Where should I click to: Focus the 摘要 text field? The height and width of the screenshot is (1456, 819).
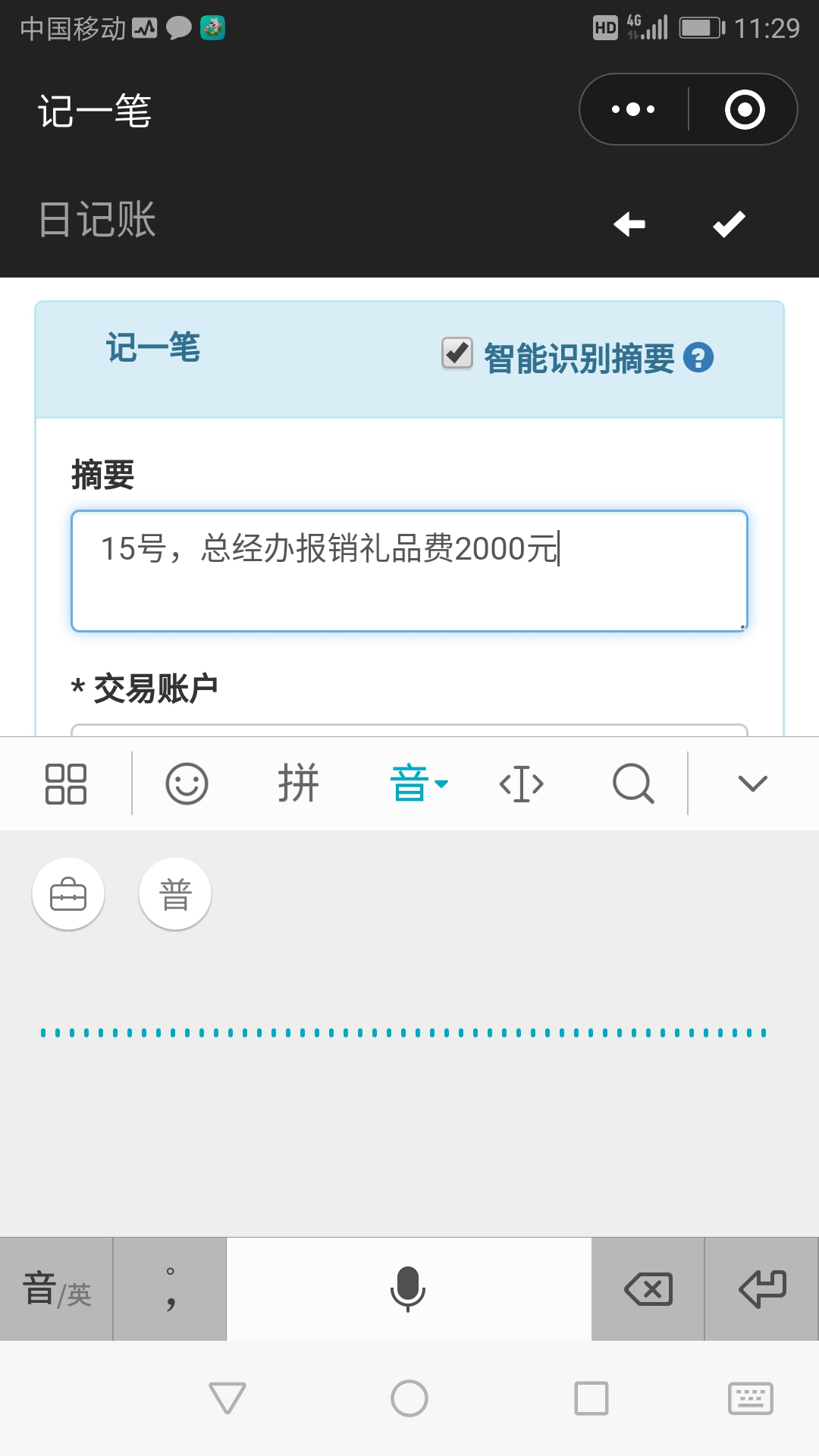tap(409, 570)
